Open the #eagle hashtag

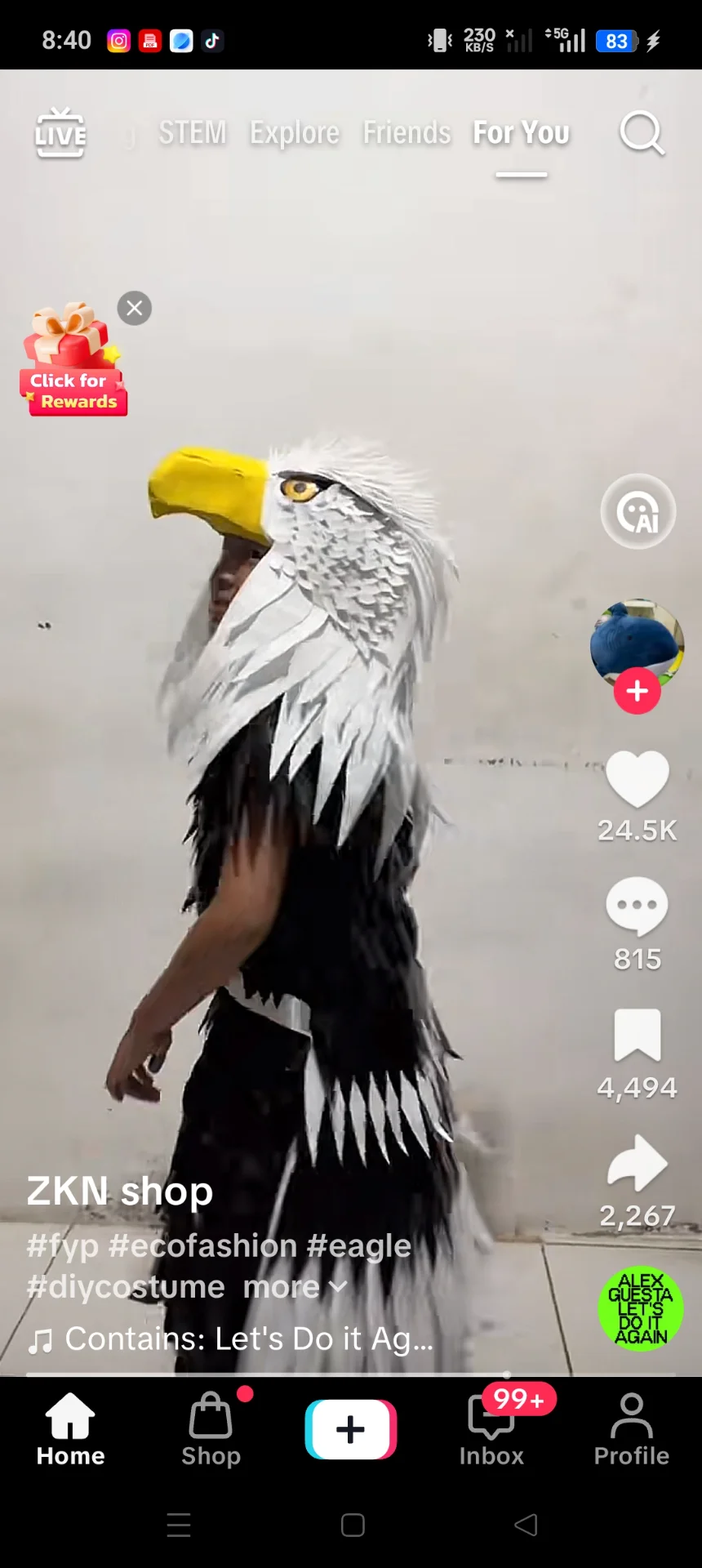tap(359, 1246)
